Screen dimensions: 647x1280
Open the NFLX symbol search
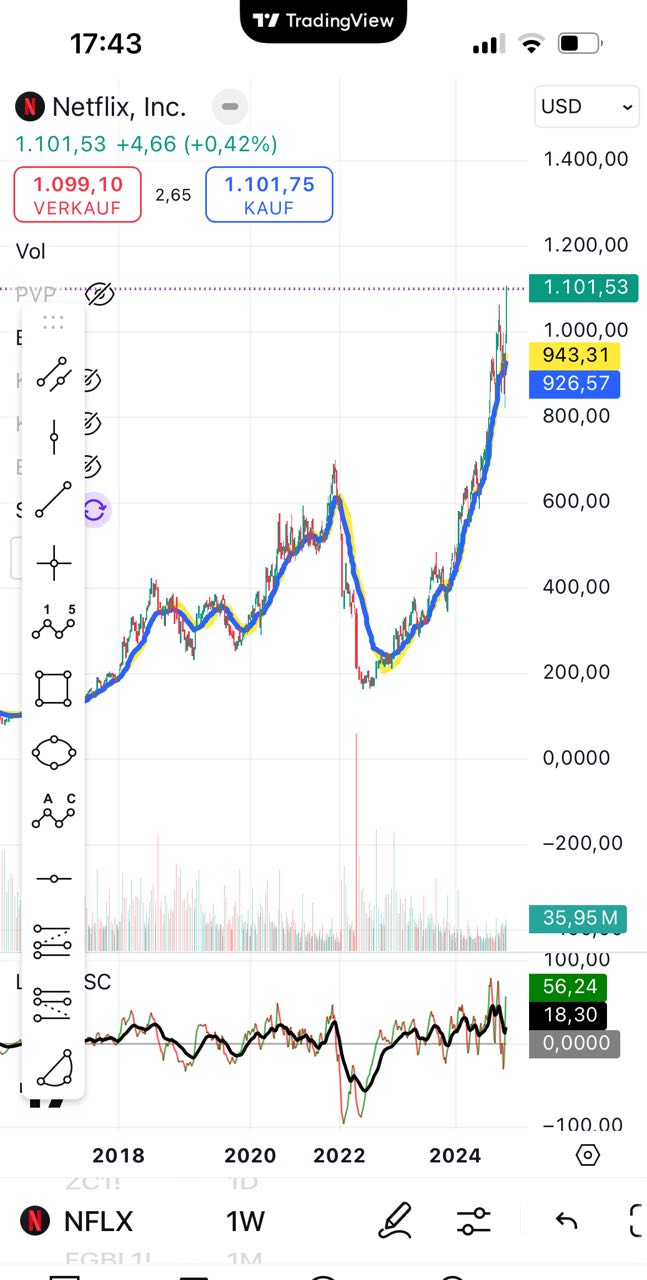(x=80, y=1221)
